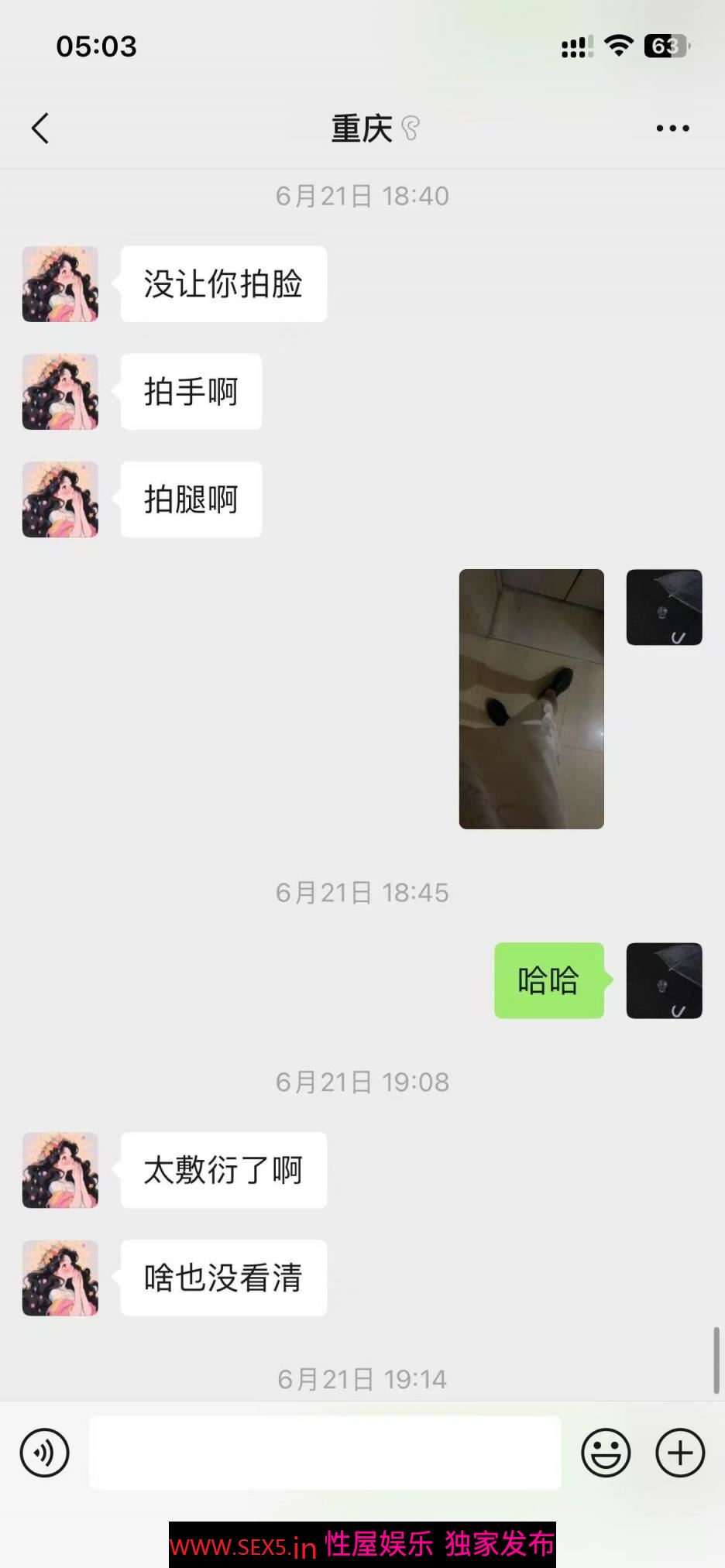Go back to the chat list
This screenshot has width=725, height=1568.
[x=40, y=129]
